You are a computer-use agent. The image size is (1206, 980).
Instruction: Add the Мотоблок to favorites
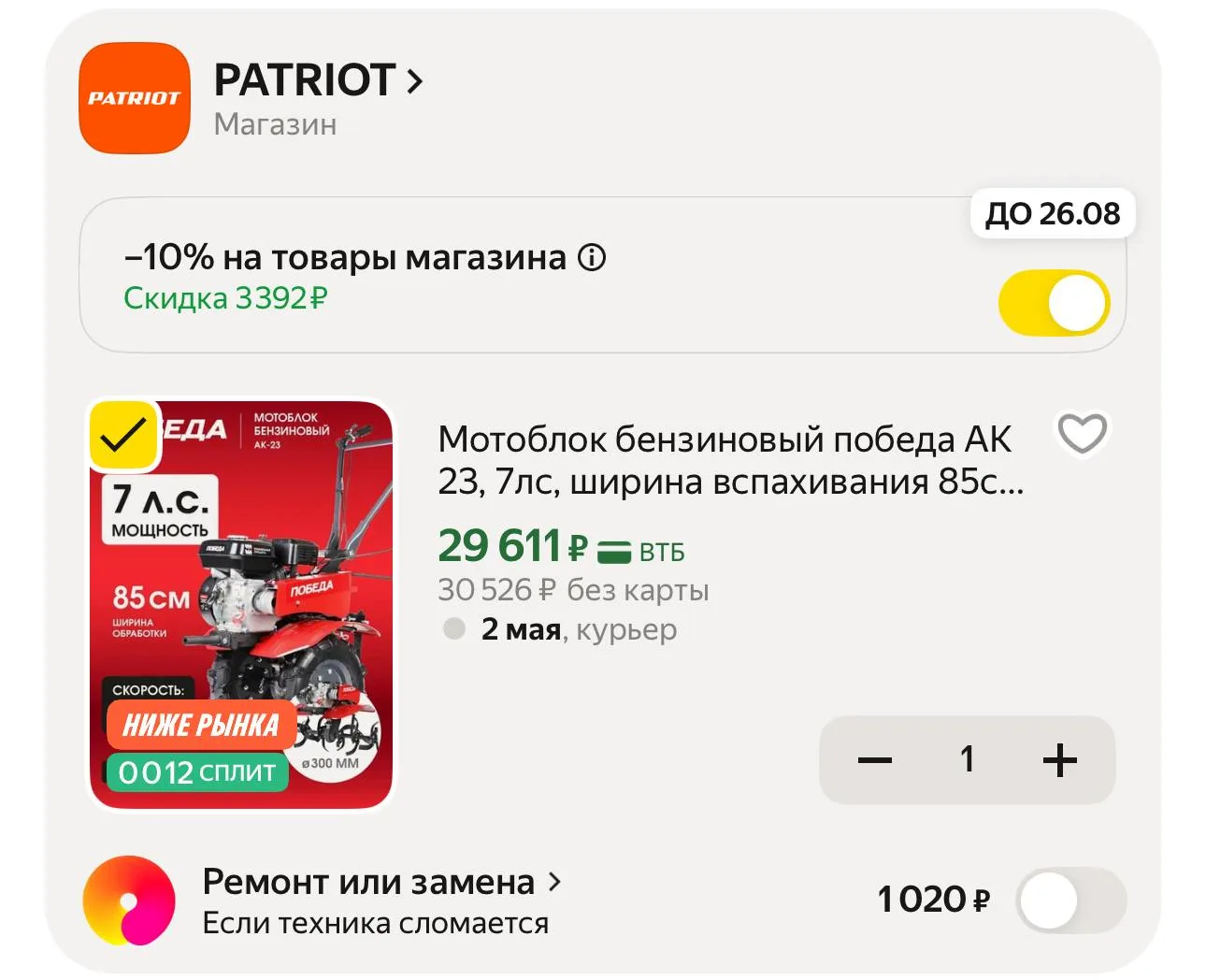[x=1082, y=433]
